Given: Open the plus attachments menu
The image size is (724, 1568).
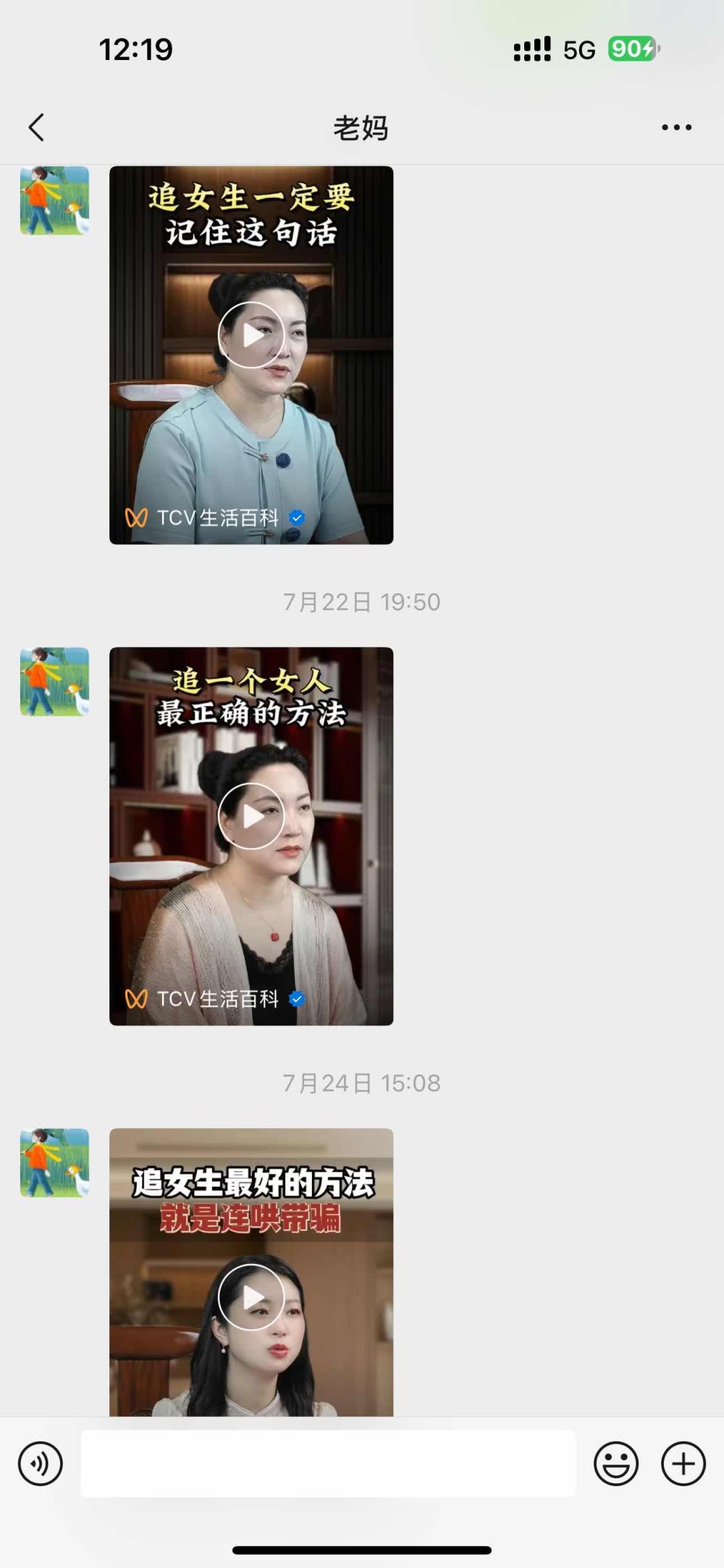Looking at the screenshot, I should click(x=683, y=1464).
